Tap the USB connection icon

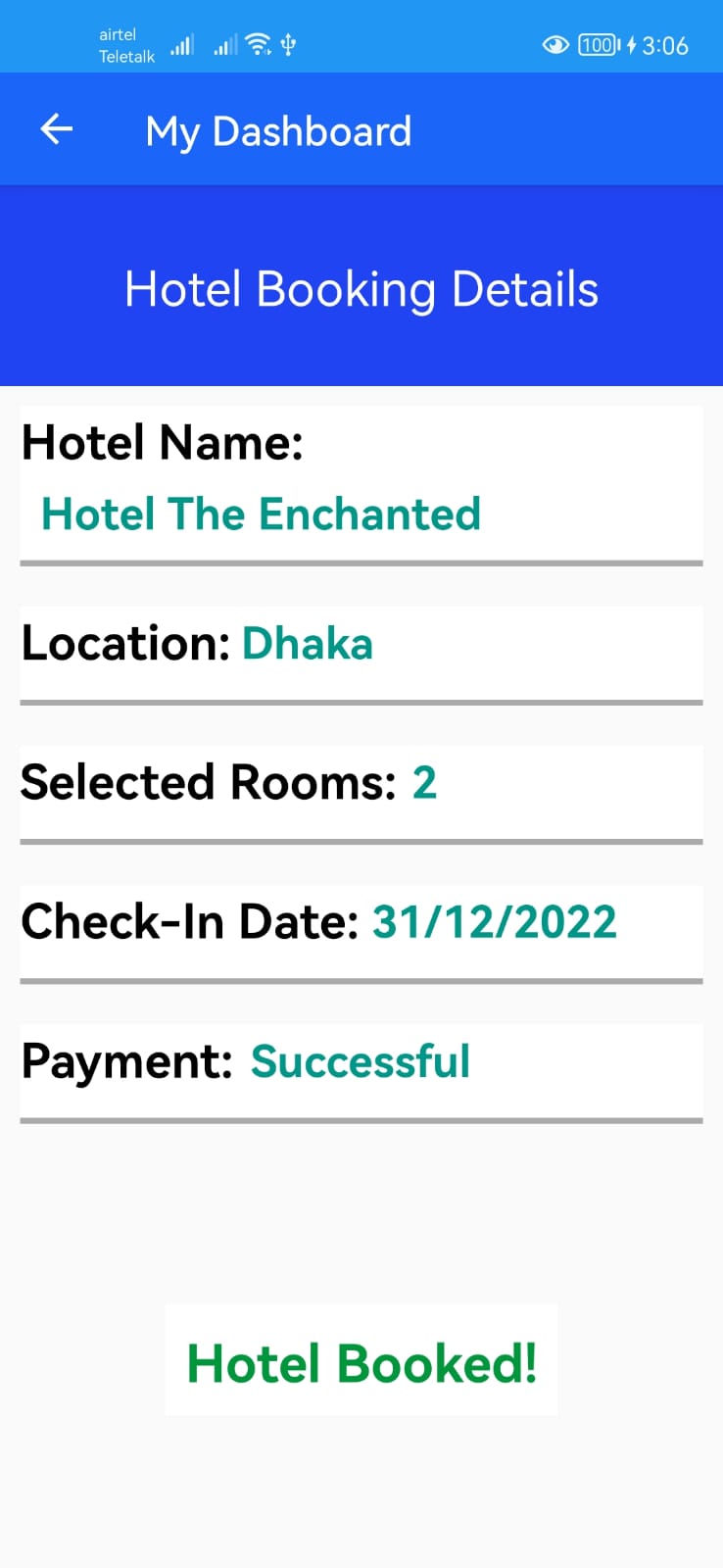288,43
